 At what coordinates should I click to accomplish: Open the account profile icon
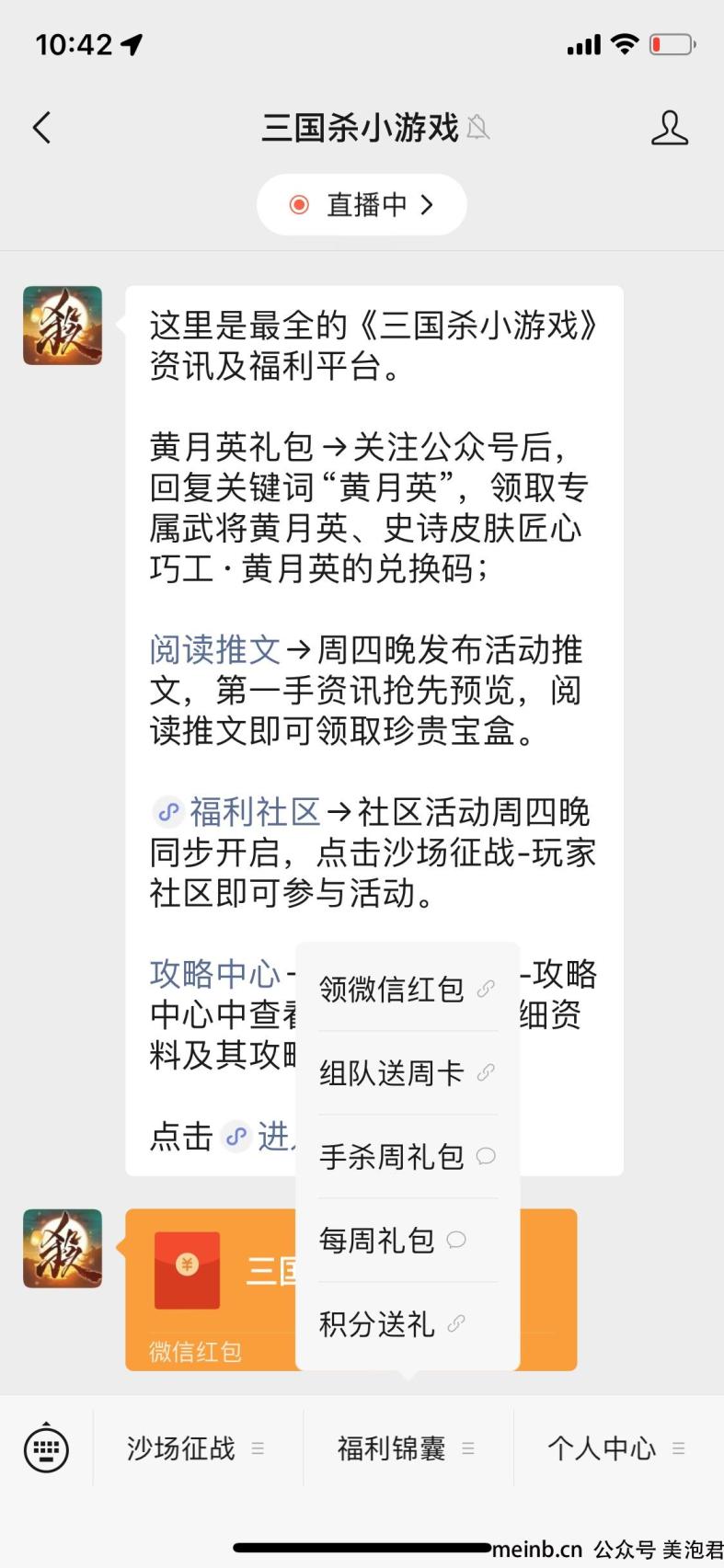[669, 128]
